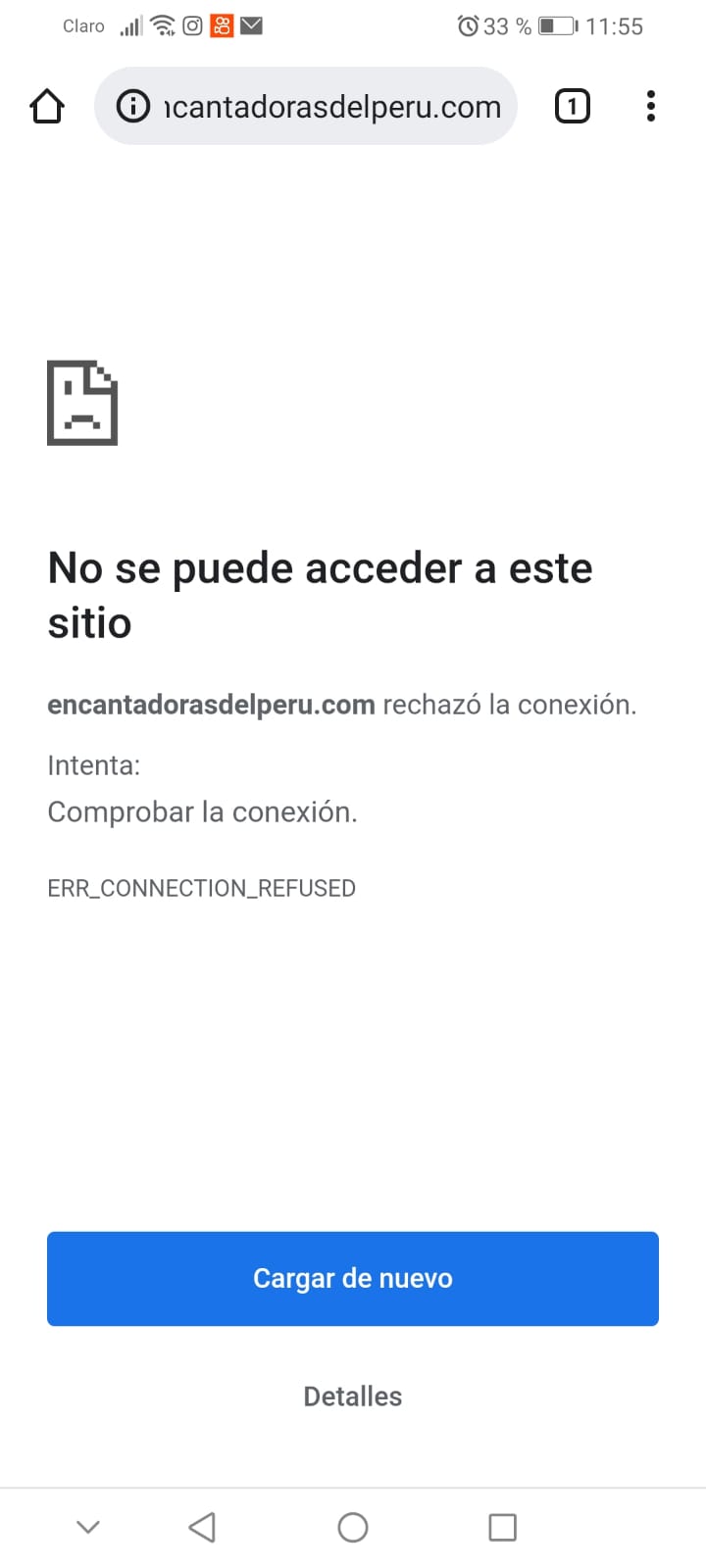This screenshot has width=706, height=1568.
Task: Go back using system navigation
Action: 202,1527
